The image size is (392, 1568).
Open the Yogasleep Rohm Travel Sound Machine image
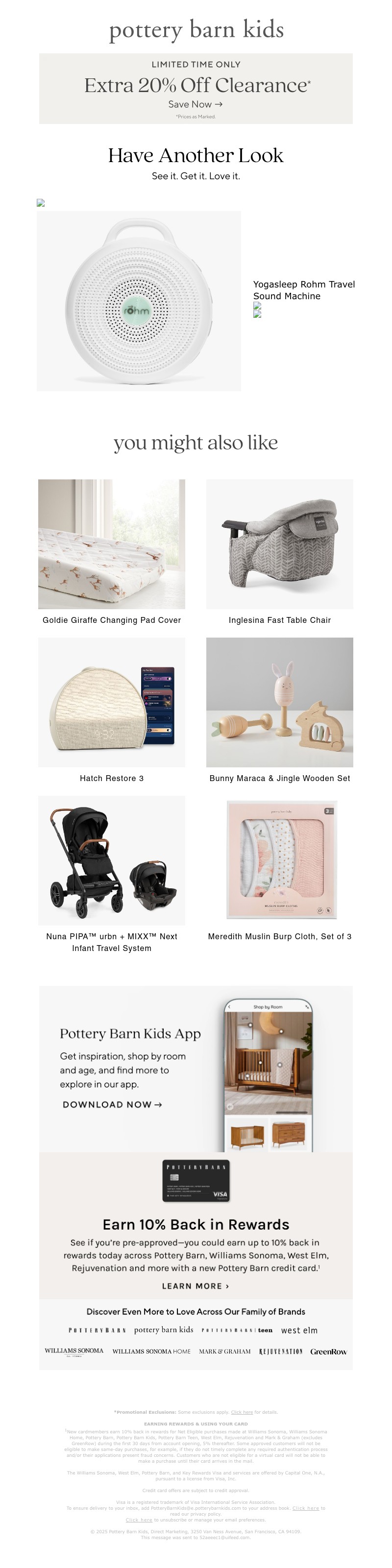pyautogui.click(x=139, y=301)
